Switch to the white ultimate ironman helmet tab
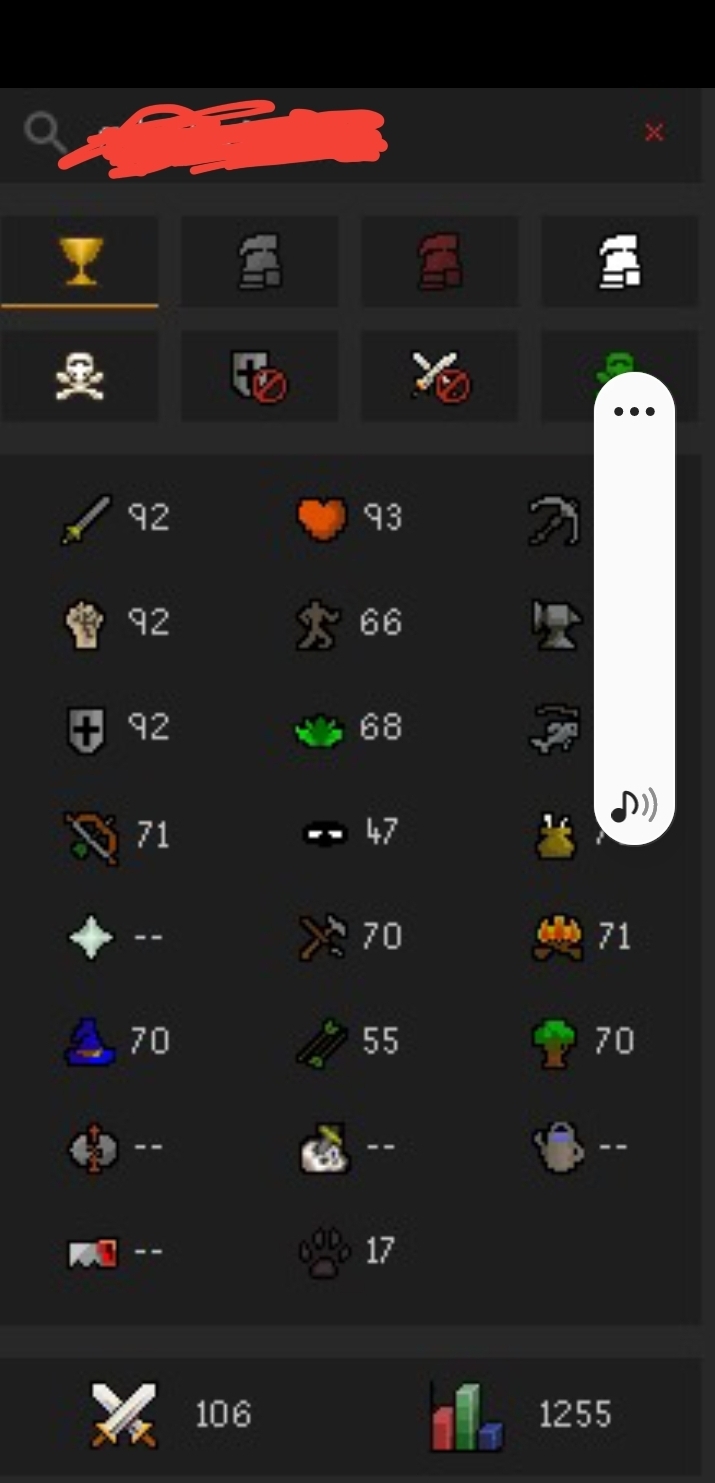 [x=619, y=262]
